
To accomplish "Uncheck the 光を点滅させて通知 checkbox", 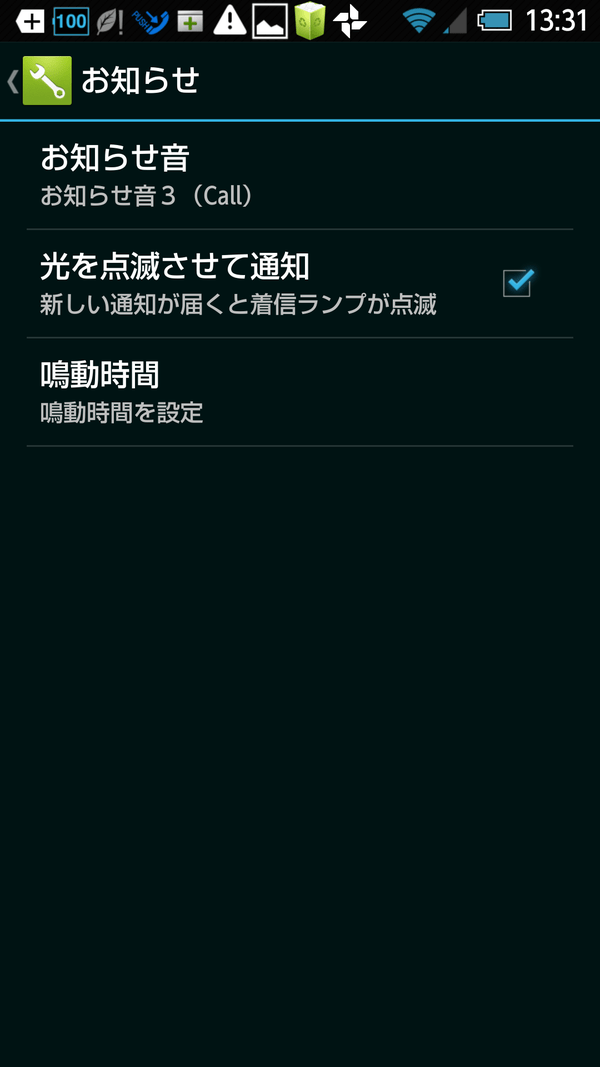I will click(x=517, y=284).
